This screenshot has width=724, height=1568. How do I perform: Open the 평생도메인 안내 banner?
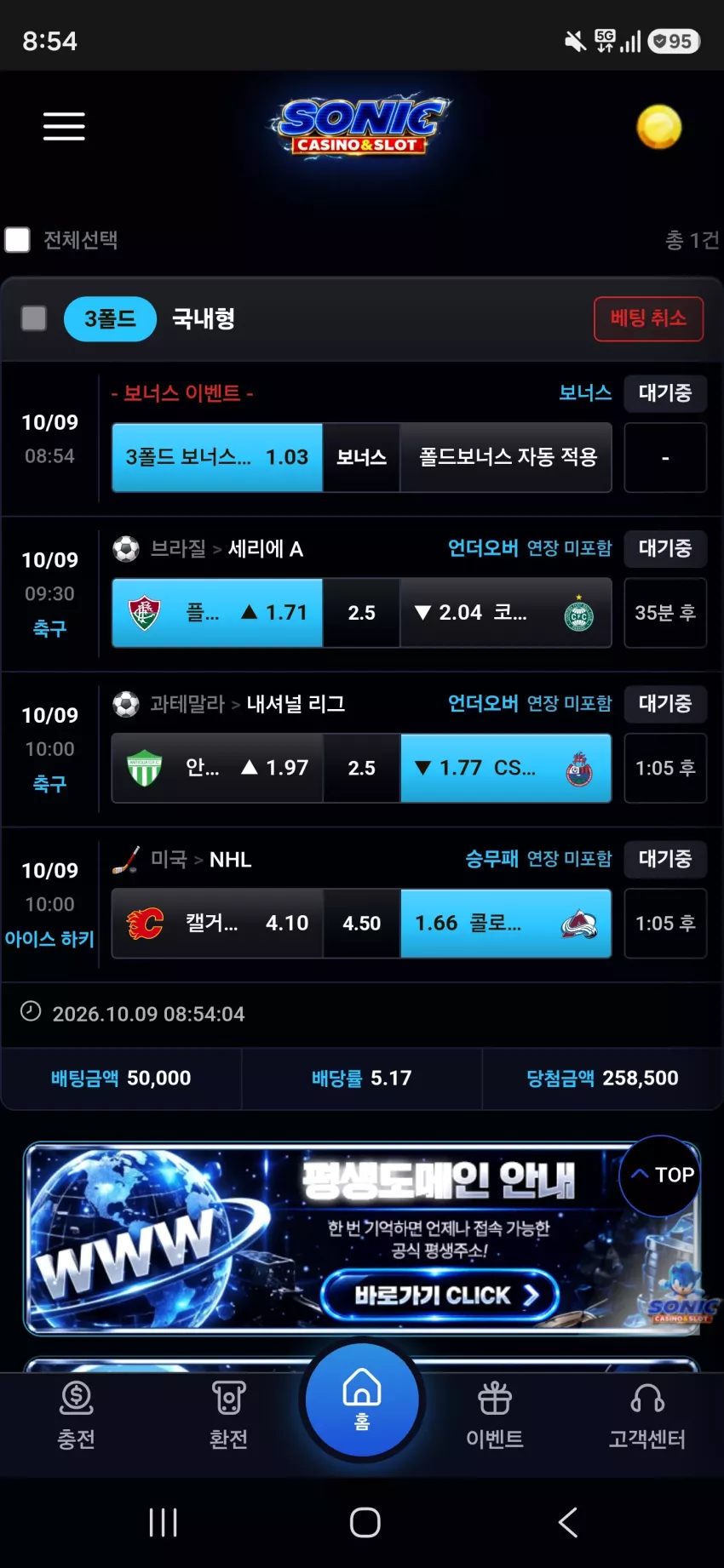(x=362, y=1238)
